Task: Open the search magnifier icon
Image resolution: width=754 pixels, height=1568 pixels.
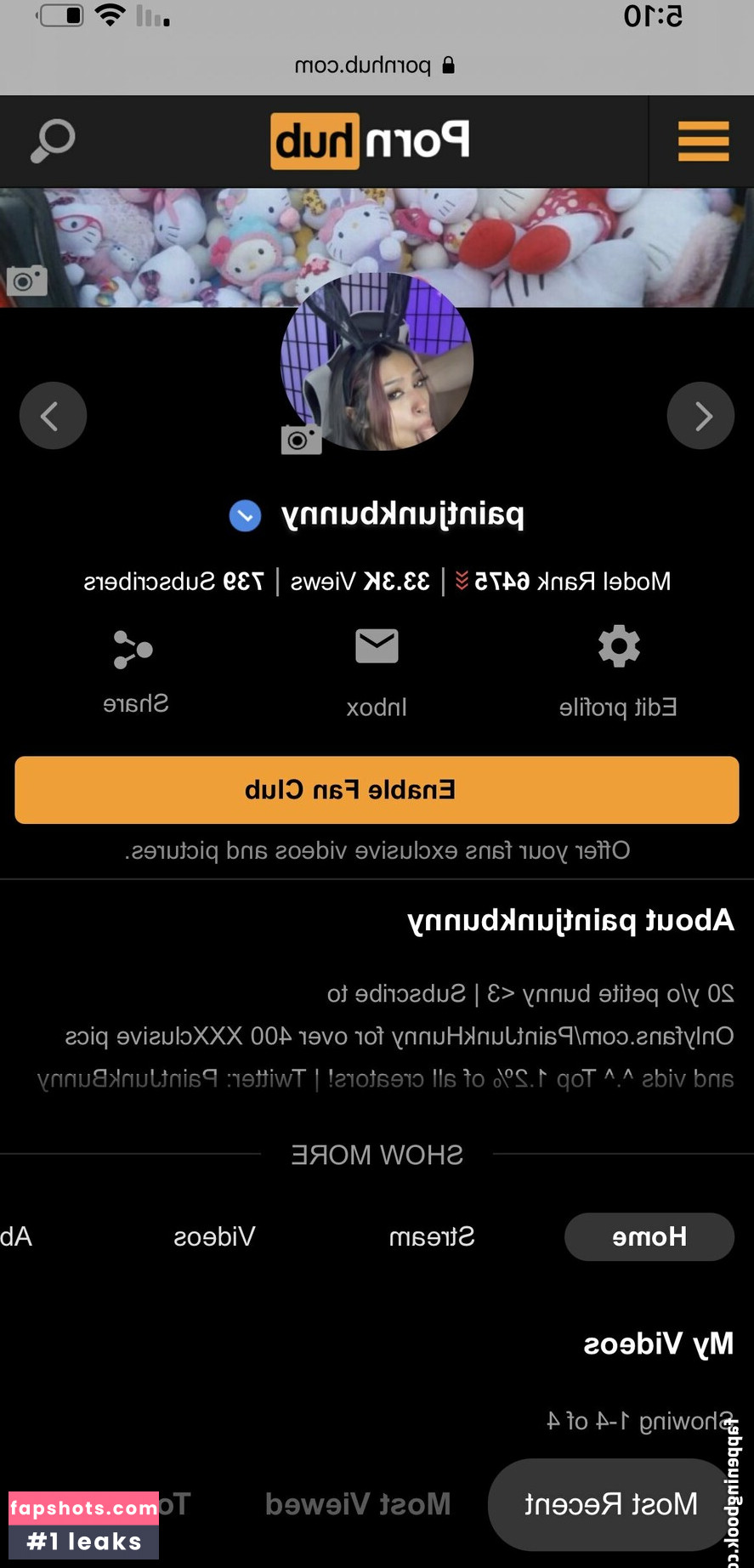Action: (x=53, y=141)
